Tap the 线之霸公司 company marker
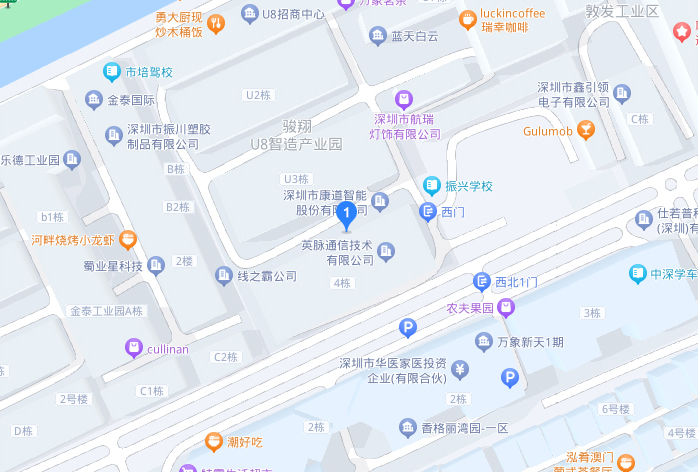The height and width of the screenshot is (472, 698). click(x=224, y=275)
